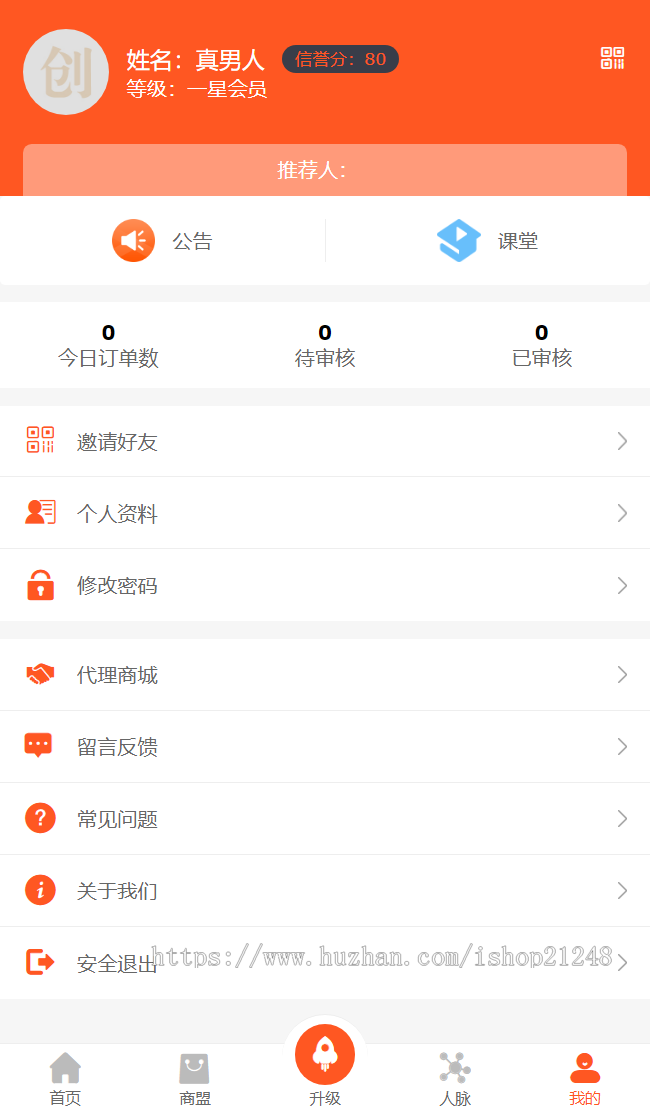650x1114 pixels.
Task: Open the 代理商城 agent mall
Action: [x=325, y=675]
